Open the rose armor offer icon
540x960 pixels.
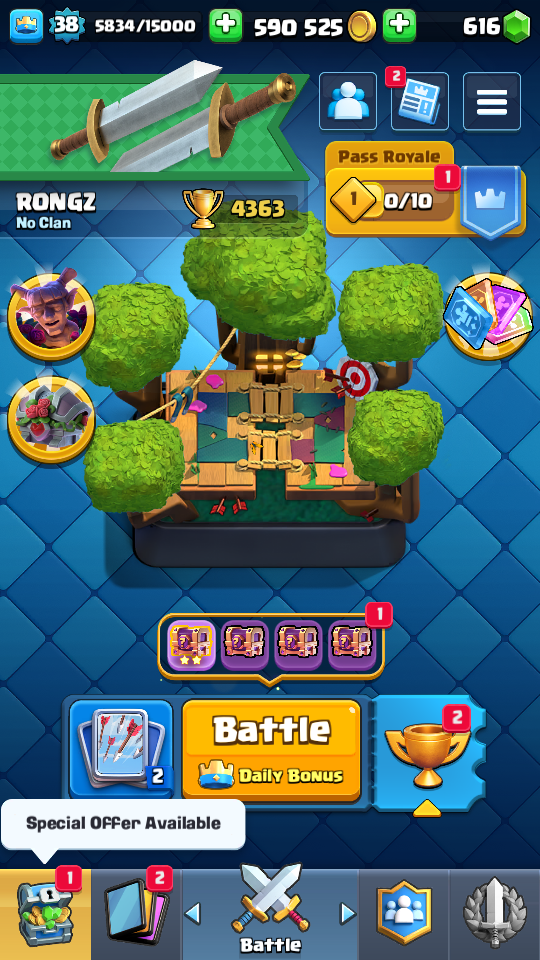coord(51,420)
